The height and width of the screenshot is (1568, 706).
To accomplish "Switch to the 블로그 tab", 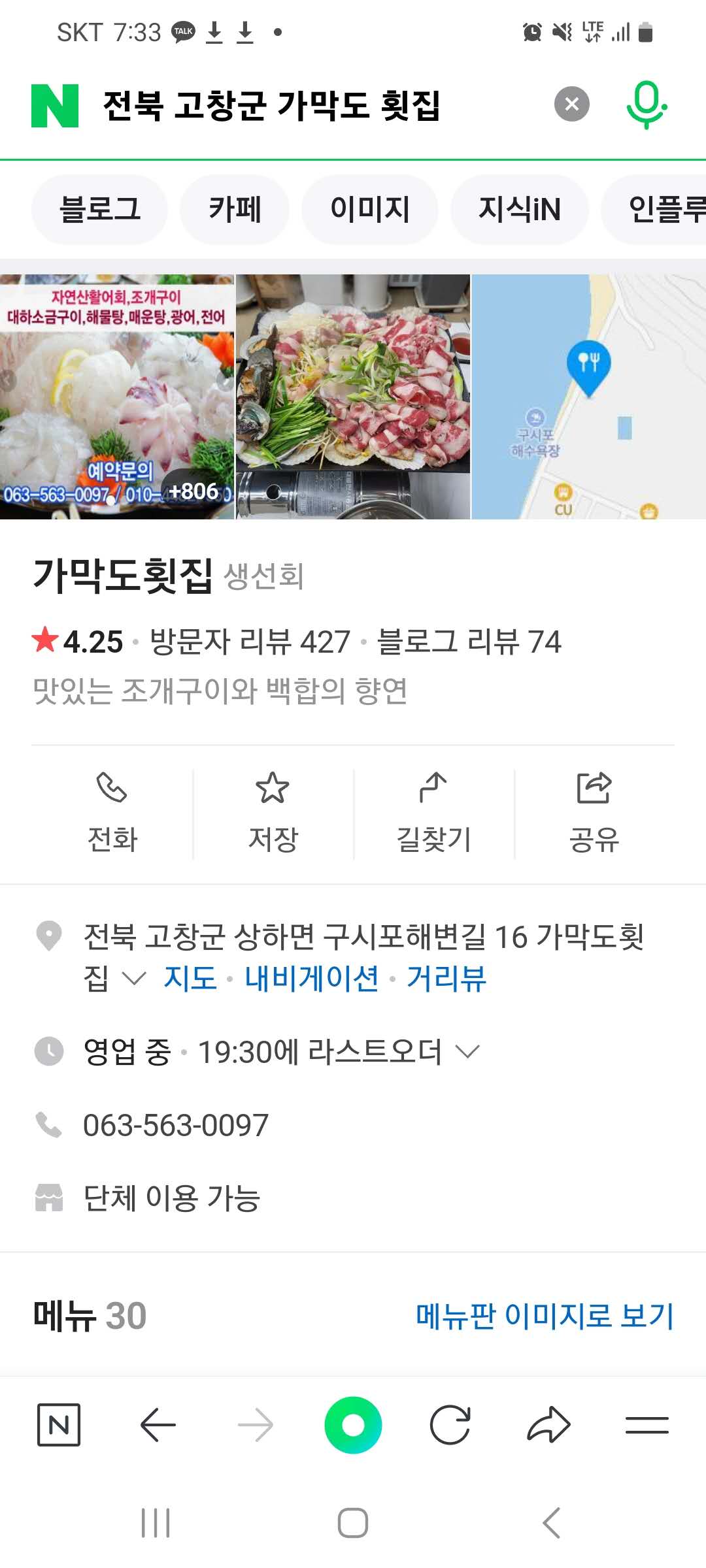I will tap(99, 210).
